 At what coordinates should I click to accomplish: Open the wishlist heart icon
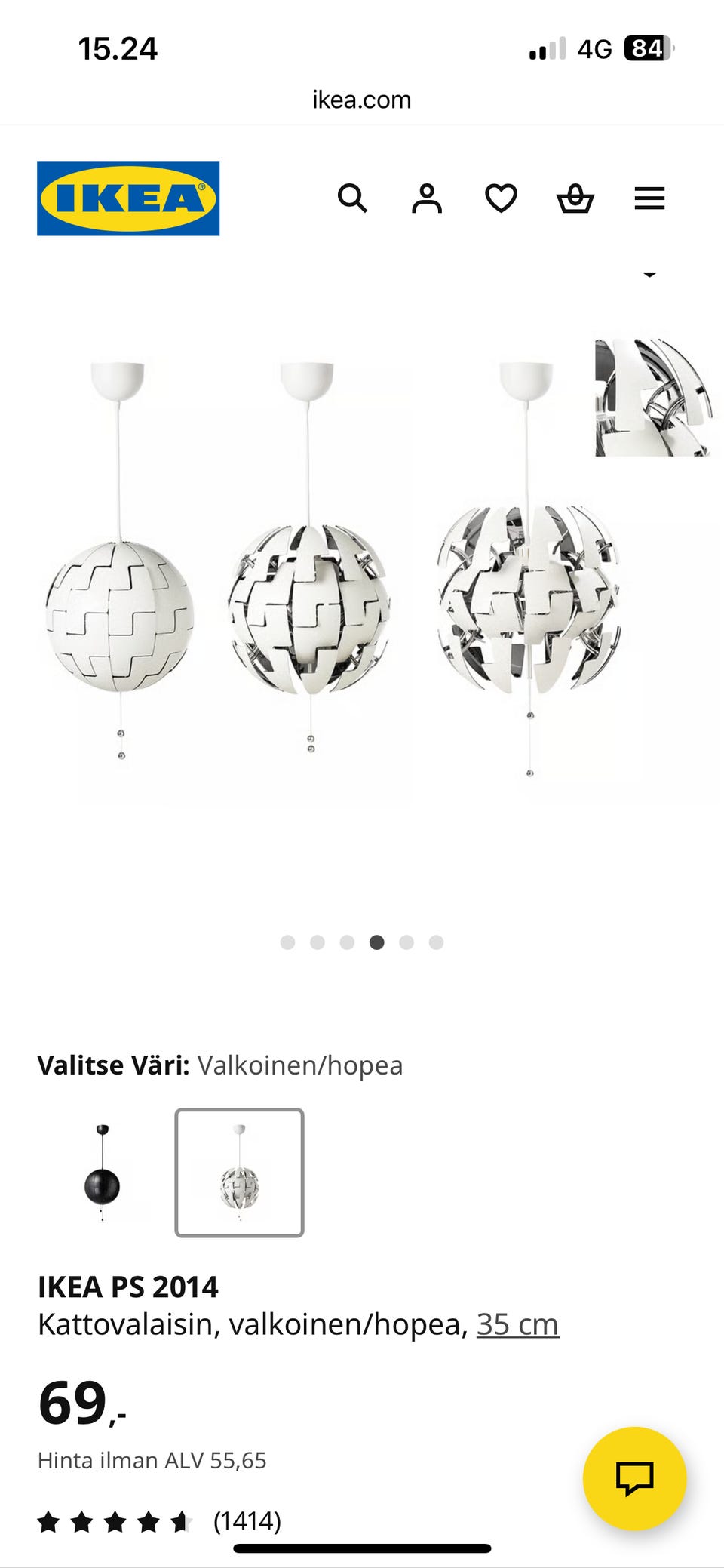[501, 199]
